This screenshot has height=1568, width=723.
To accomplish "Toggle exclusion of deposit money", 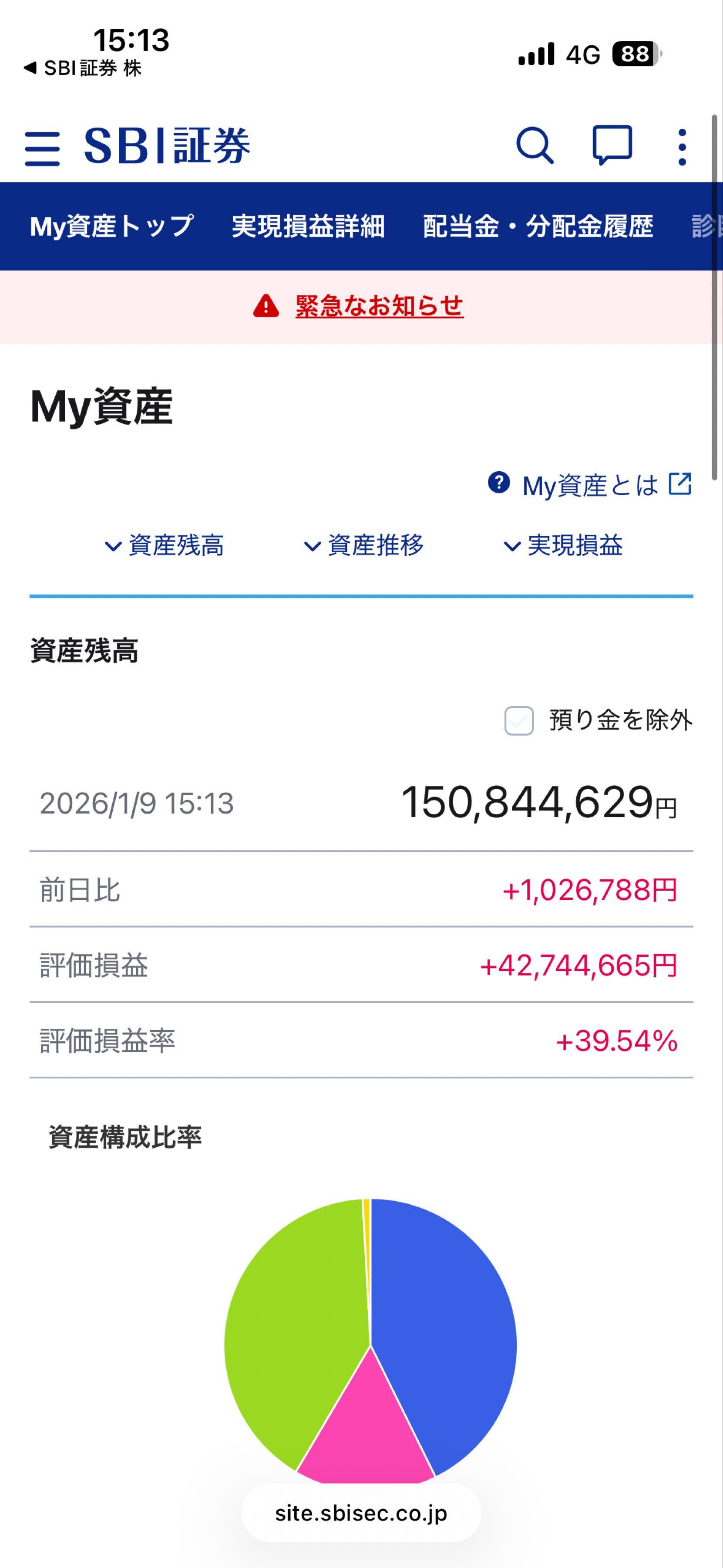I will click(520, 722).
